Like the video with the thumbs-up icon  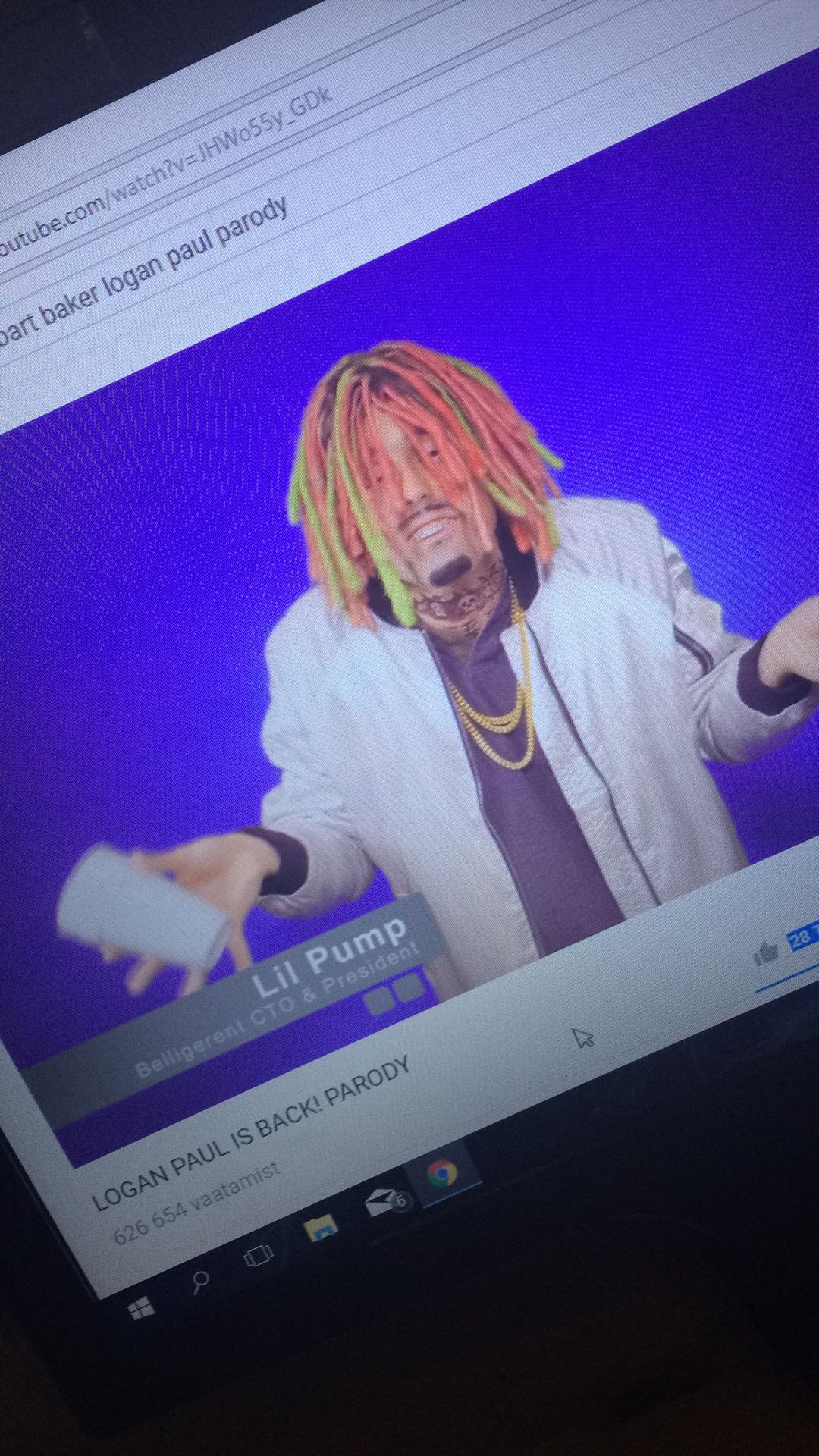pyautogui.click(x=767, y=952)
